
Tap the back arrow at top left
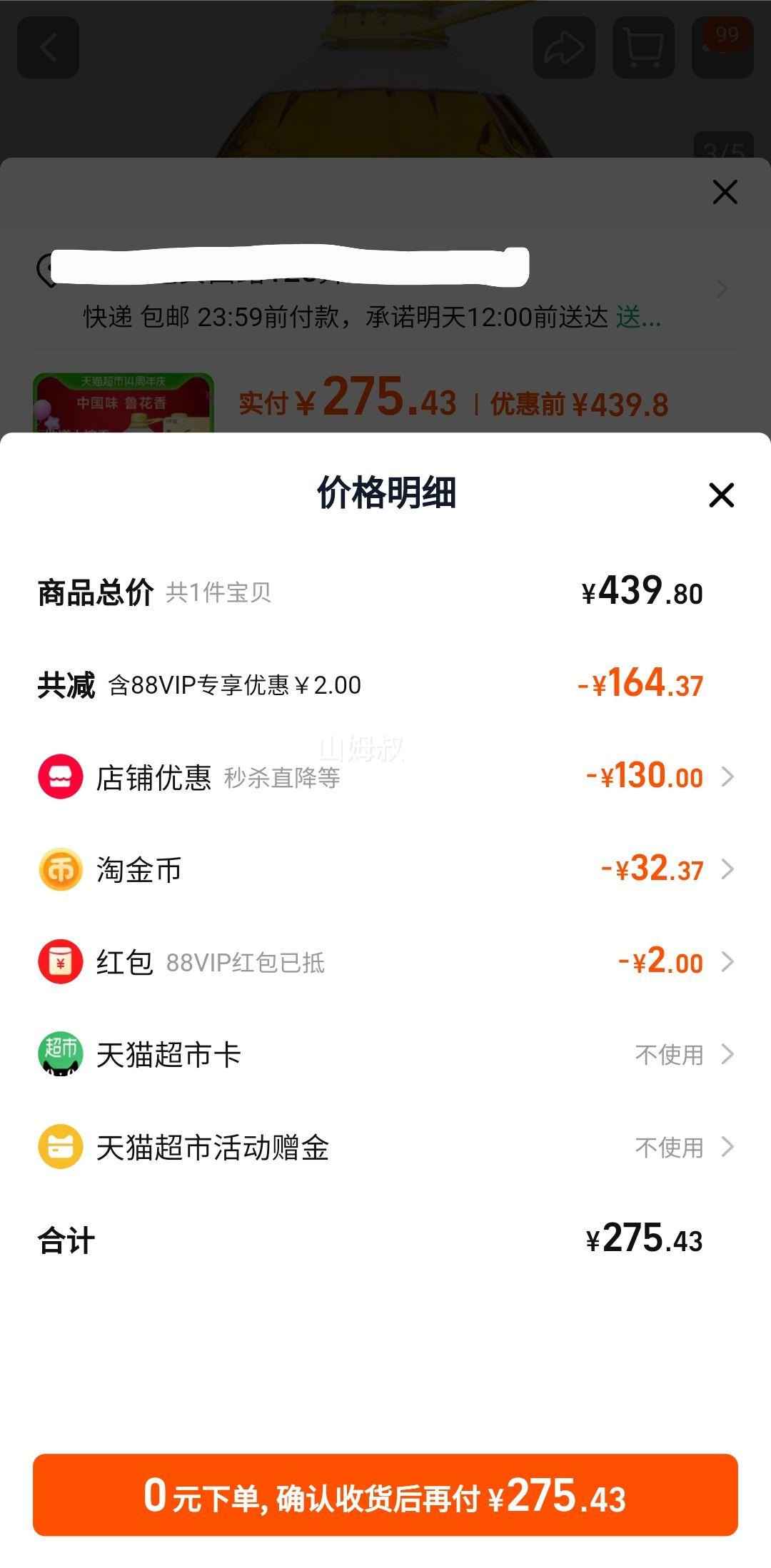click(49, 46)
